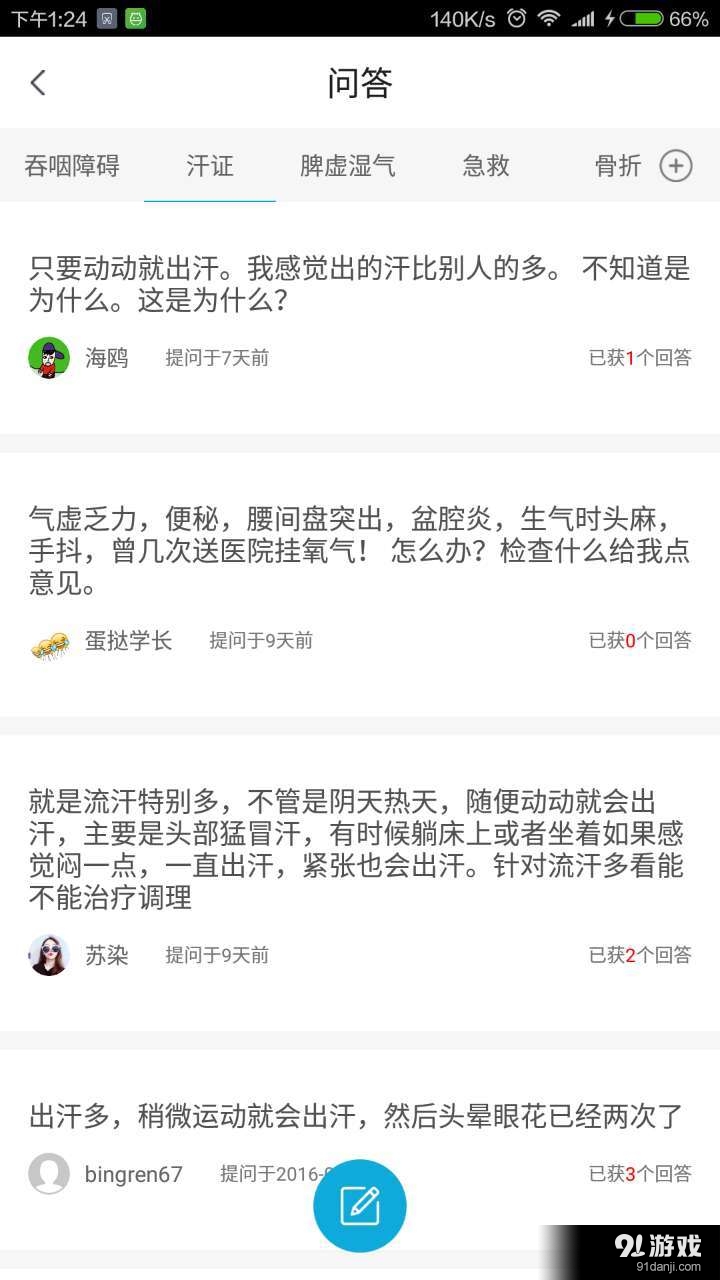Open 海鸥's 已获1个回答 answer link

(x=639, y=357)
